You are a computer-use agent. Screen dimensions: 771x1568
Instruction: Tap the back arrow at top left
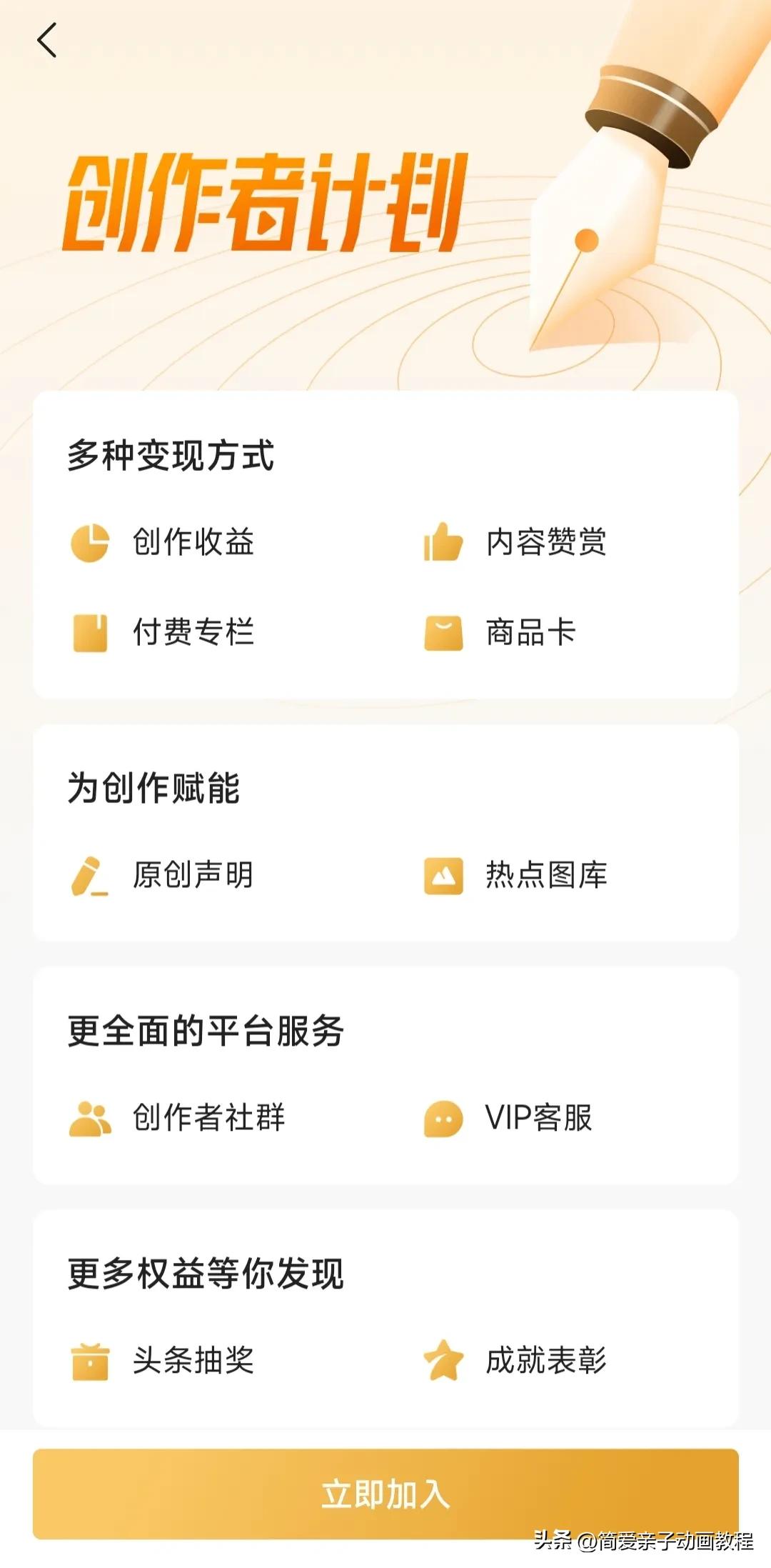click(47, 41)
